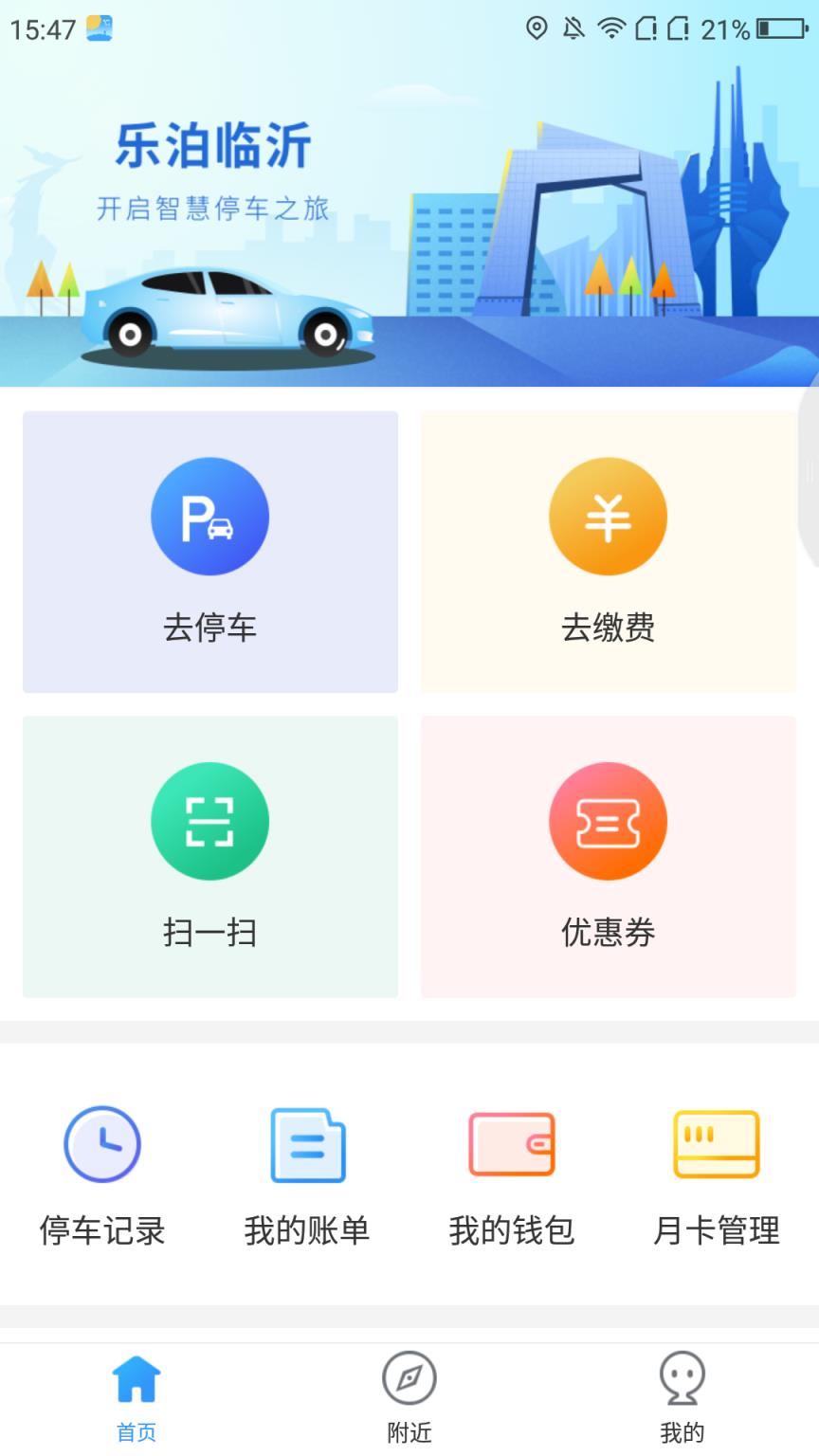Tap the 优惠券 coupon card
819x1456 pixels.
[610, 856]
